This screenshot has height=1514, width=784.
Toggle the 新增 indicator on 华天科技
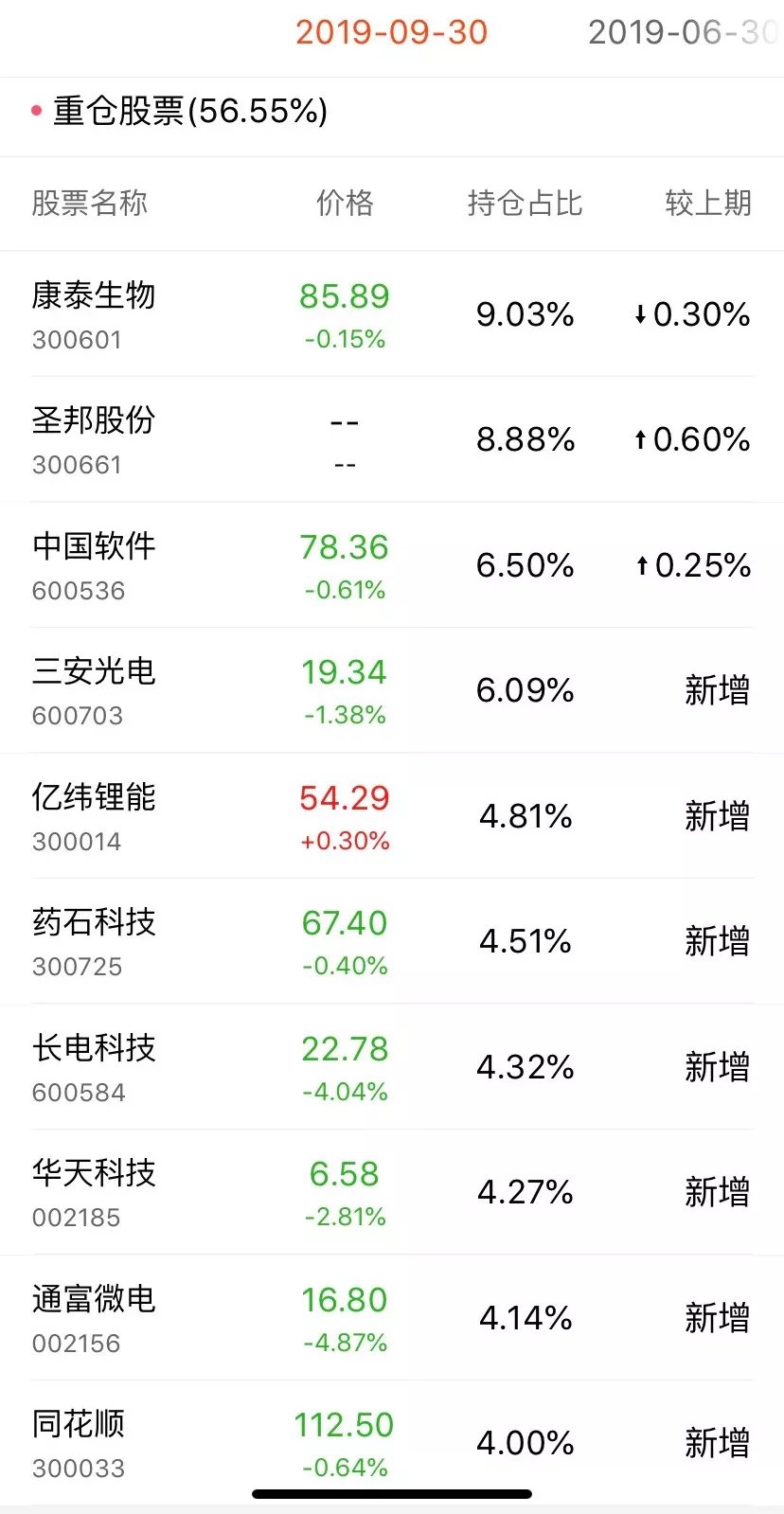[x=715, y=1192]
